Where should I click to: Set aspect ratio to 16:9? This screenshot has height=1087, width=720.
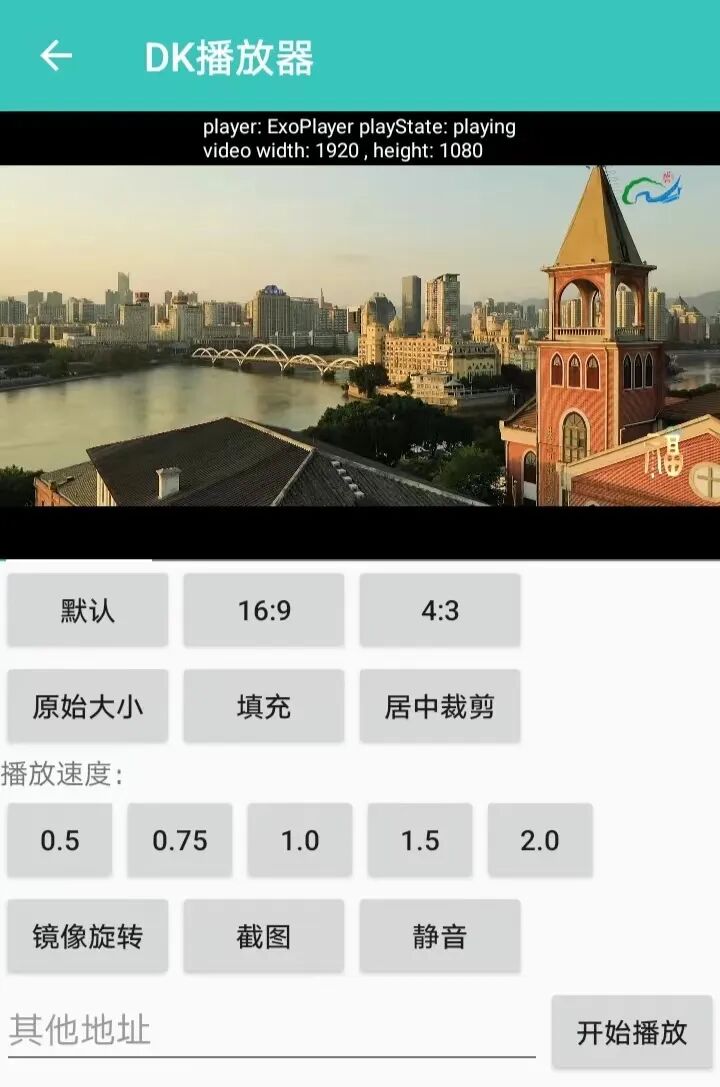point(264,610)
